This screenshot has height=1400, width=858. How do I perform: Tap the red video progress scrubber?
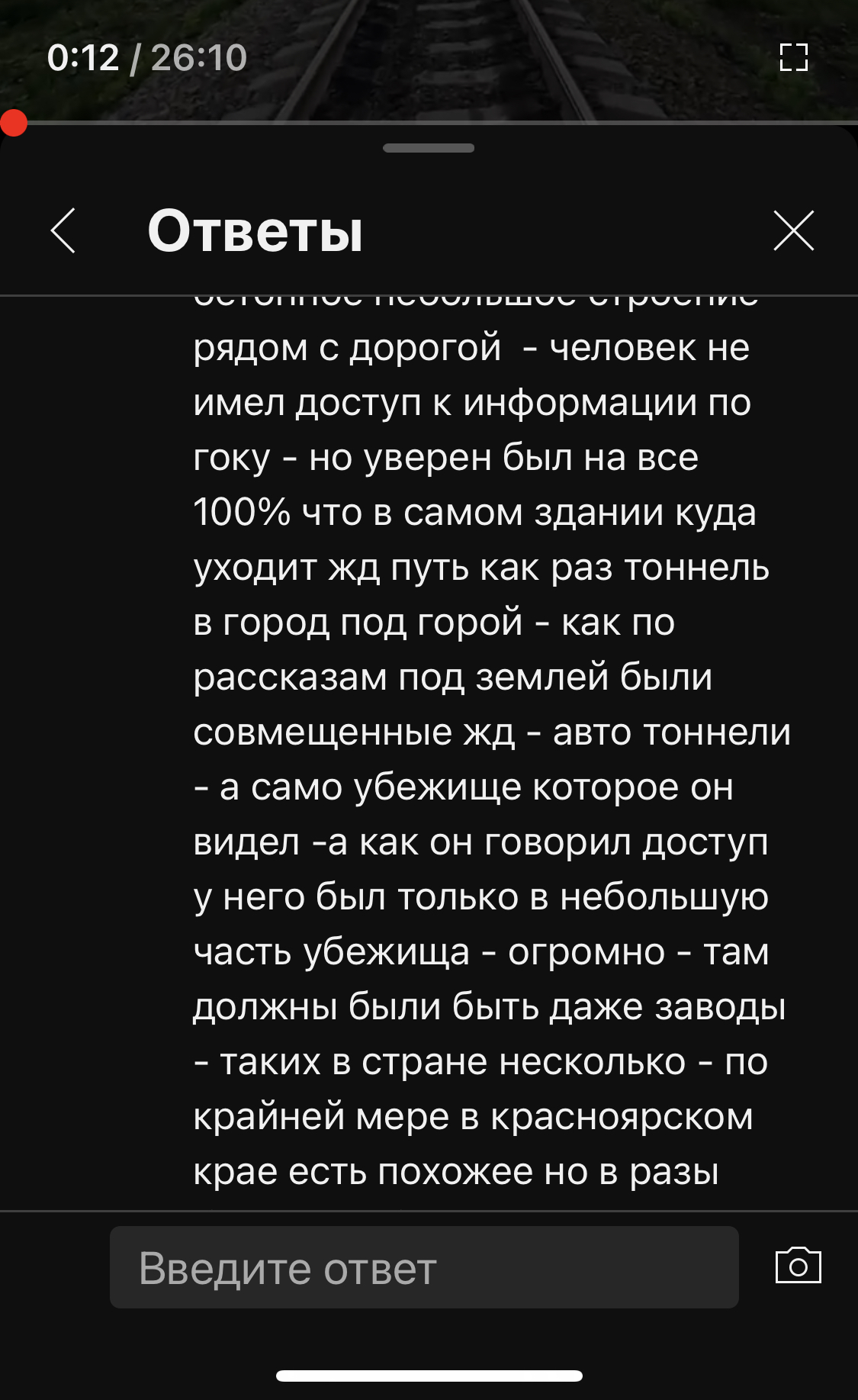point(13,123)
